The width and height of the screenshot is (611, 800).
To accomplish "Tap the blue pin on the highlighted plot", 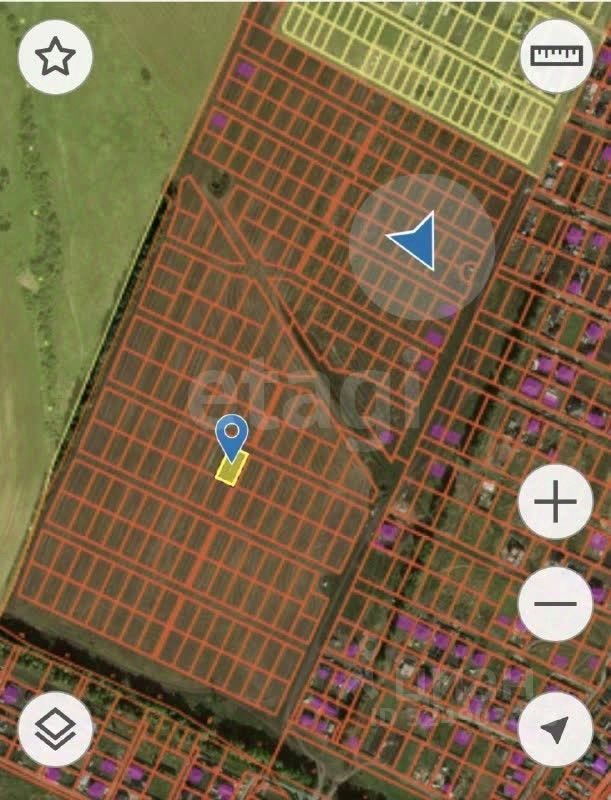I will [232, 436].
